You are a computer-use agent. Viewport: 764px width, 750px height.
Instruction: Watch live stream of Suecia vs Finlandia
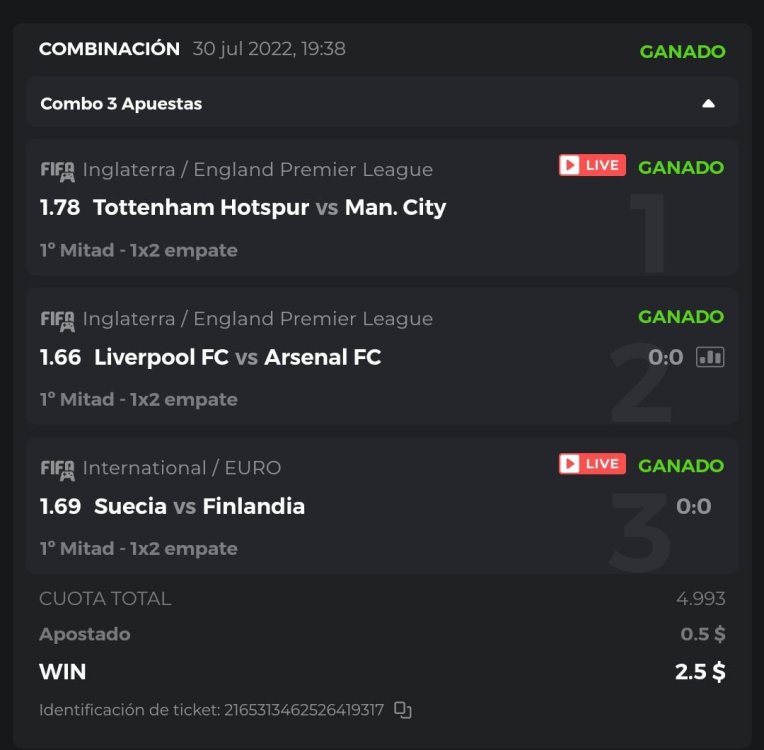click(x=592, y=464)
